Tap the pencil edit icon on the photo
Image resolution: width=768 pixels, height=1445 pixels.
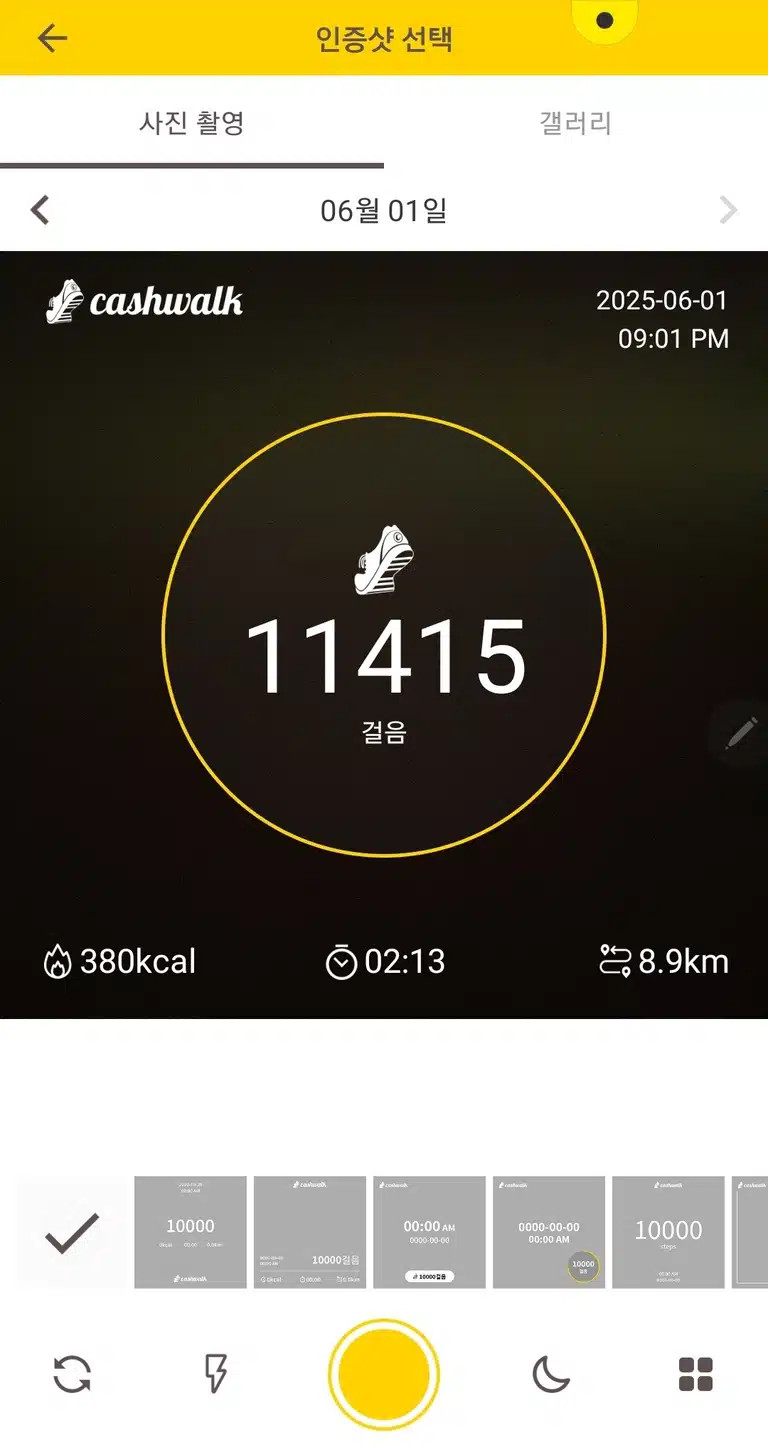pyautogui.click(x=741, y=733)
